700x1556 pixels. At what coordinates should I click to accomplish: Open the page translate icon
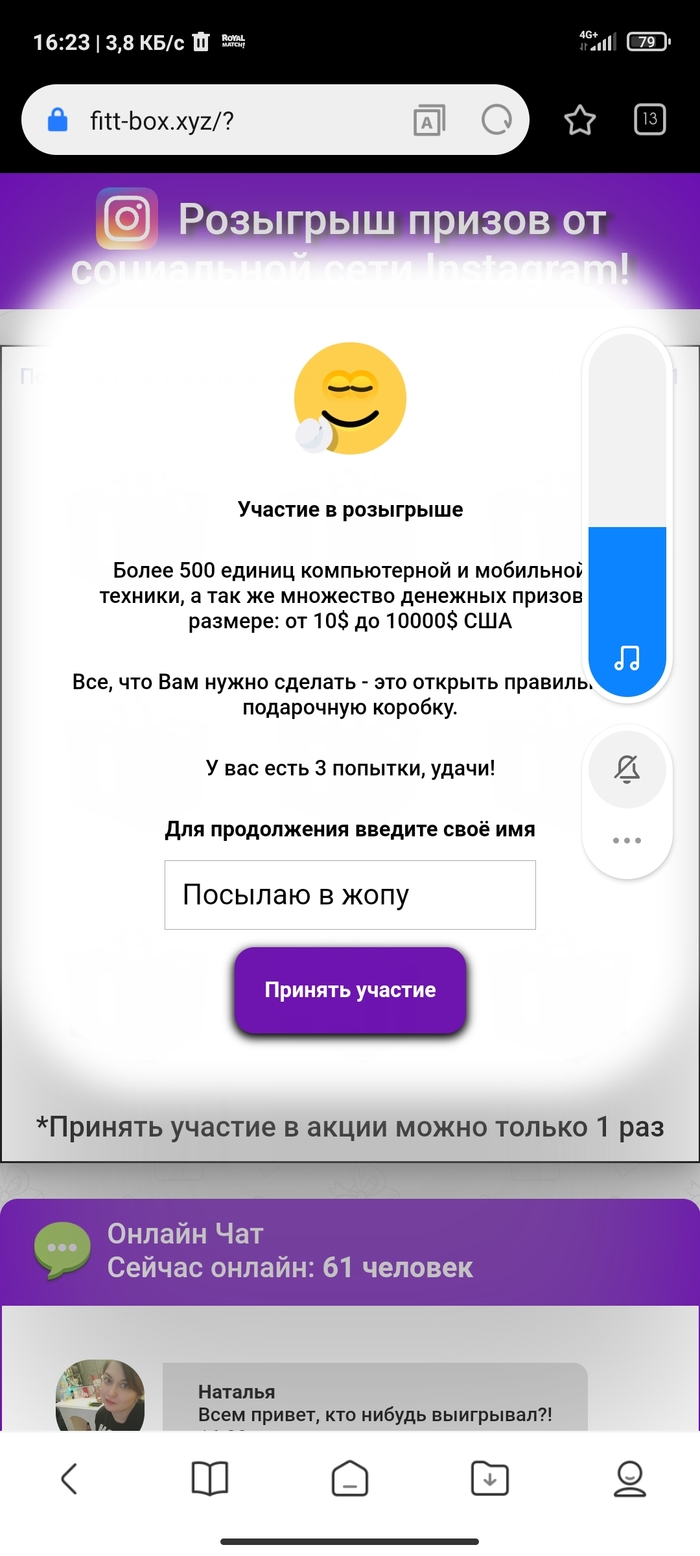click(428, 121)
